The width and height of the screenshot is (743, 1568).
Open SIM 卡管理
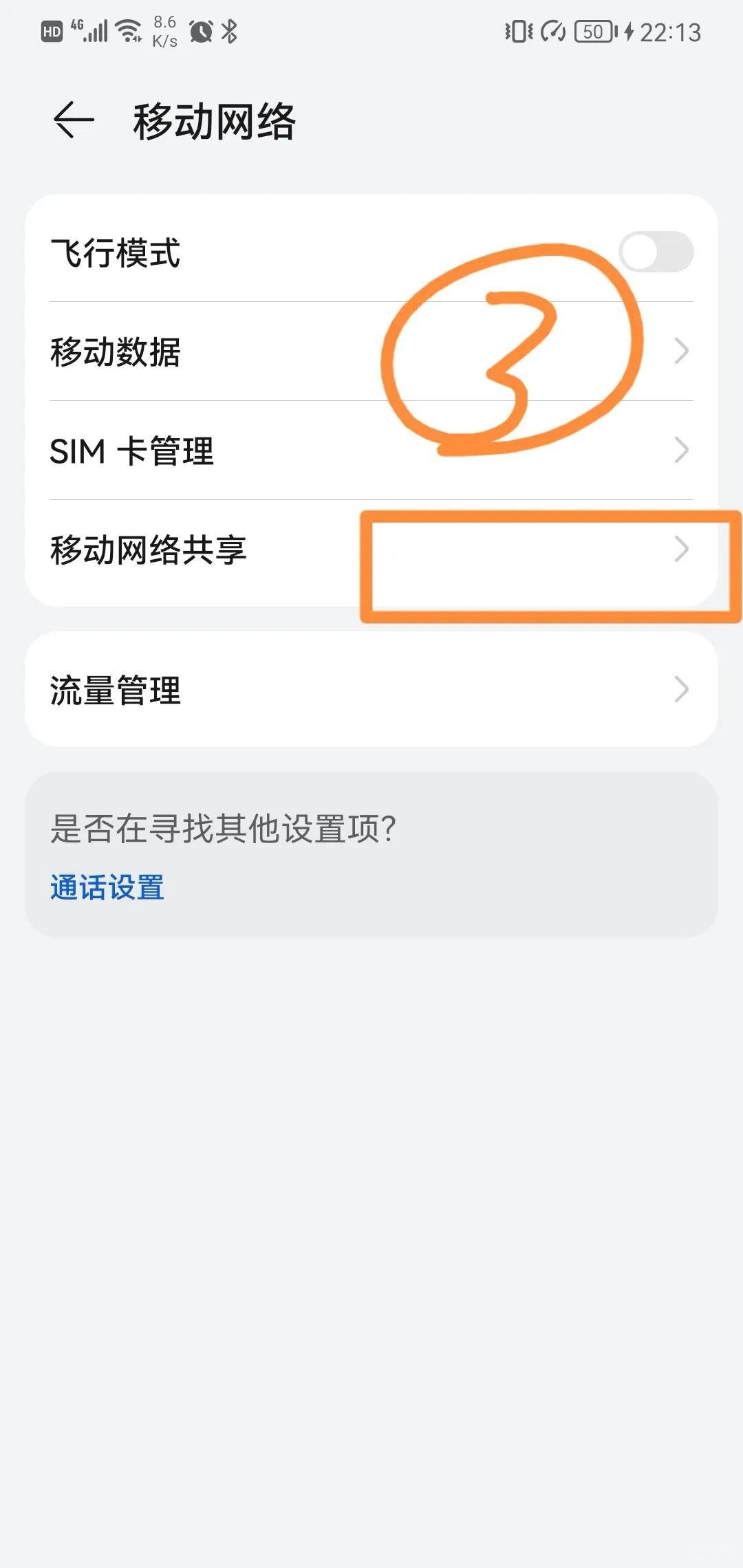click(x=371, y=450)
